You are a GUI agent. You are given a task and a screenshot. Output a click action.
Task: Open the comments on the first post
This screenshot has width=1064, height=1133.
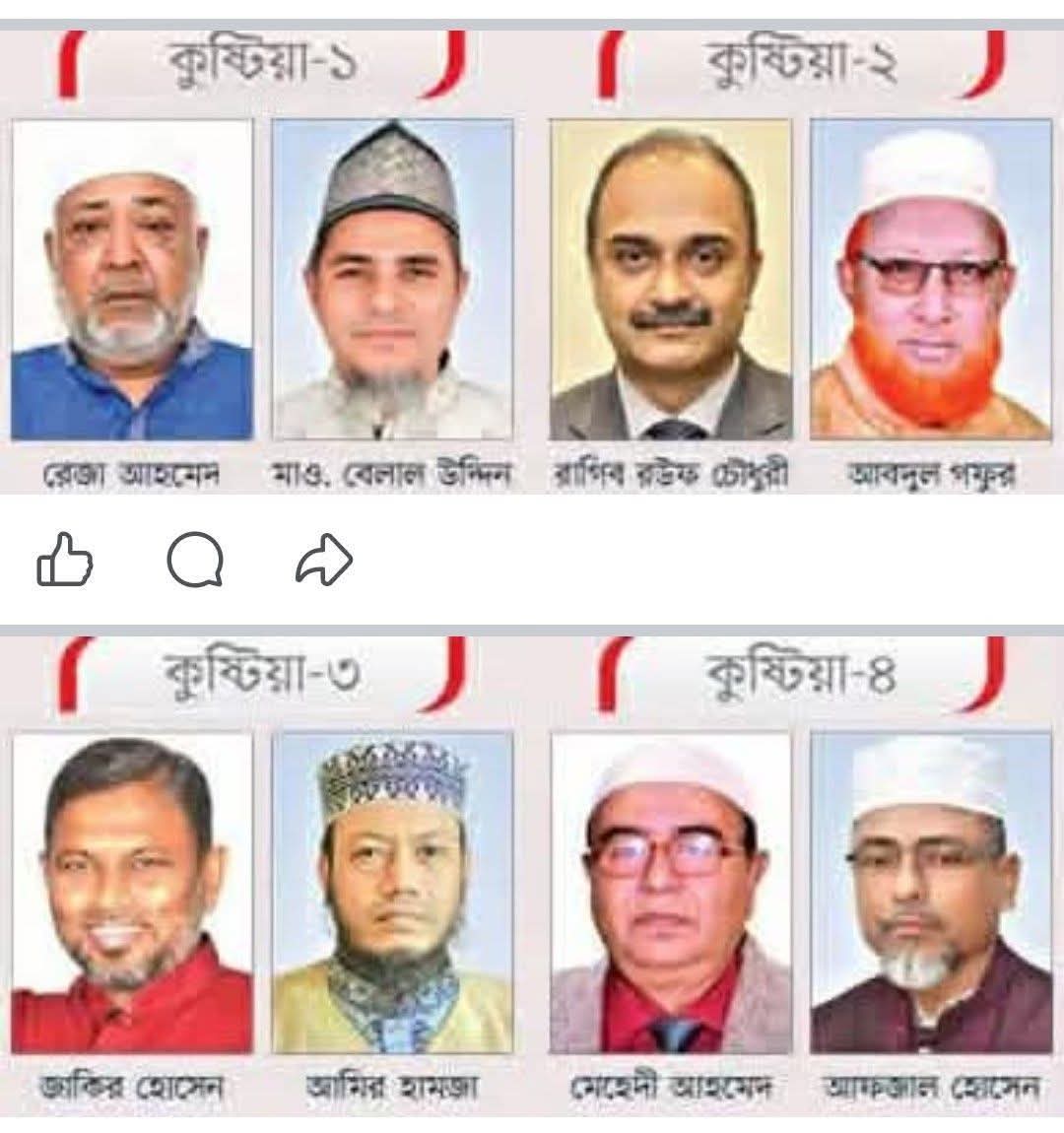tap(194, 562)
